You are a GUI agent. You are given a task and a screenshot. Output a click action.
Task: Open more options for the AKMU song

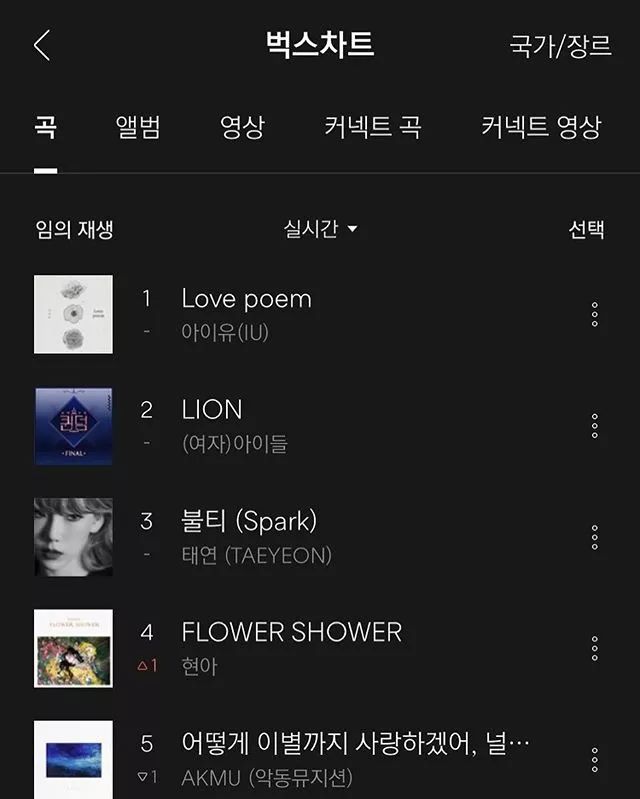point(594,759)
